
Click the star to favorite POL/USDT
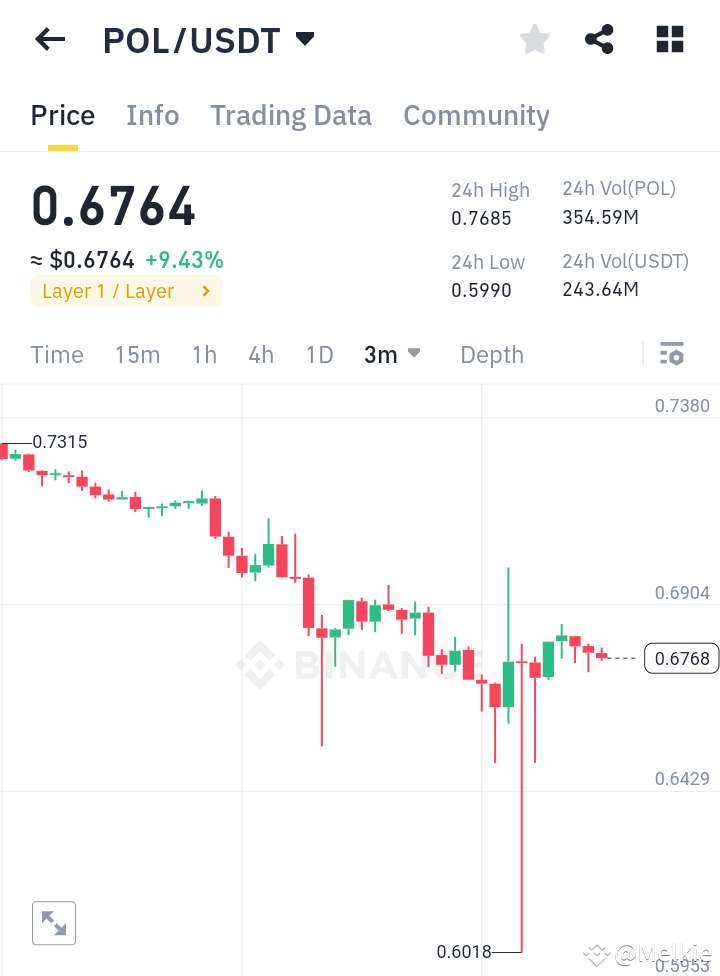pos(534,39)
